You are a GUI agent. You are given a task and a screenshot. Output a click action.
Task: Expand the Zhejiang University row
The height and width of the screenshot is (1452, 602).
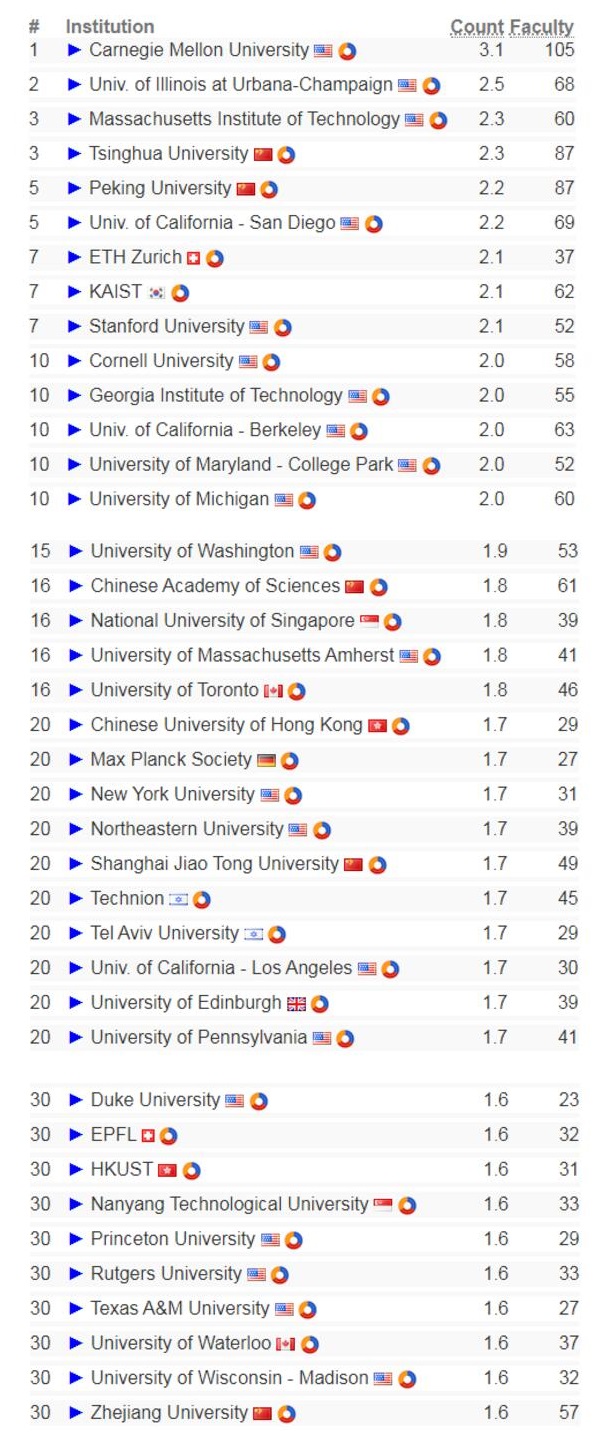tap(76, 1413)
